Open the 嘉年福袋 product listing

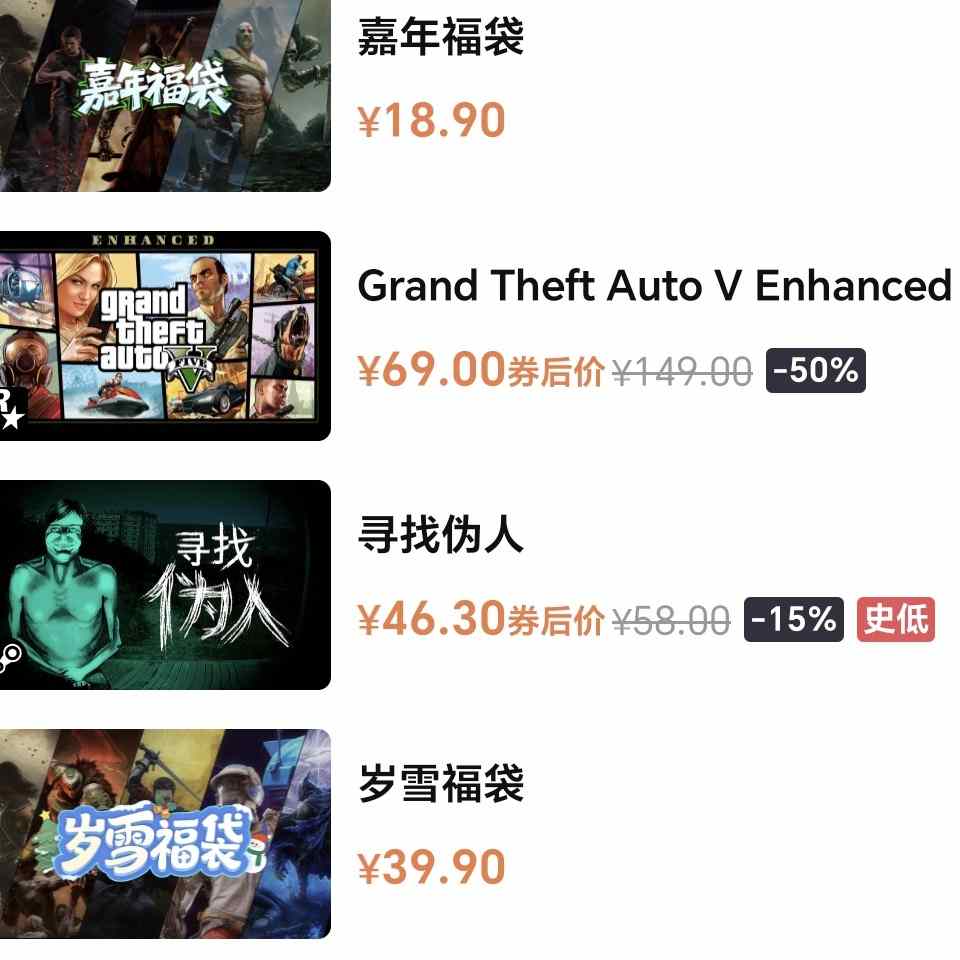[441, 38]
